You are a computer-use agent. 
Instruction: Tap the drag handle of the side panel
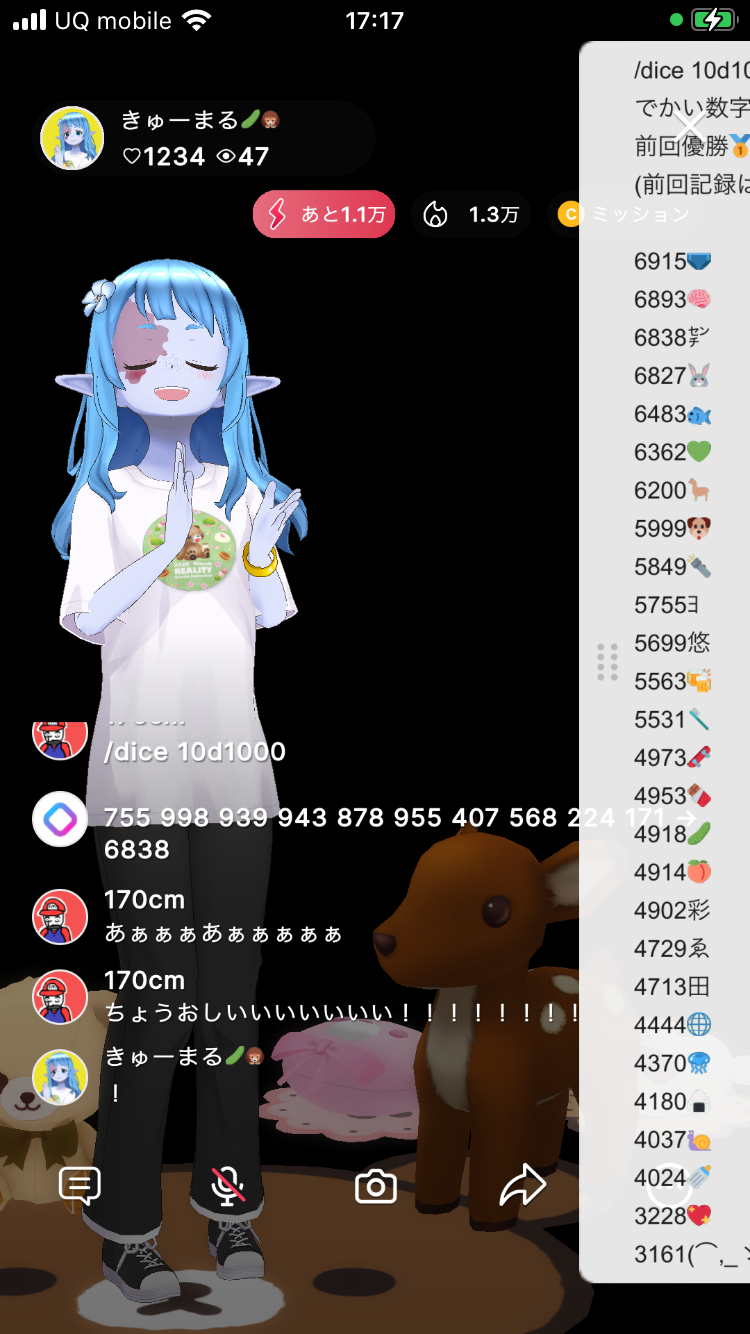[607, 662]
